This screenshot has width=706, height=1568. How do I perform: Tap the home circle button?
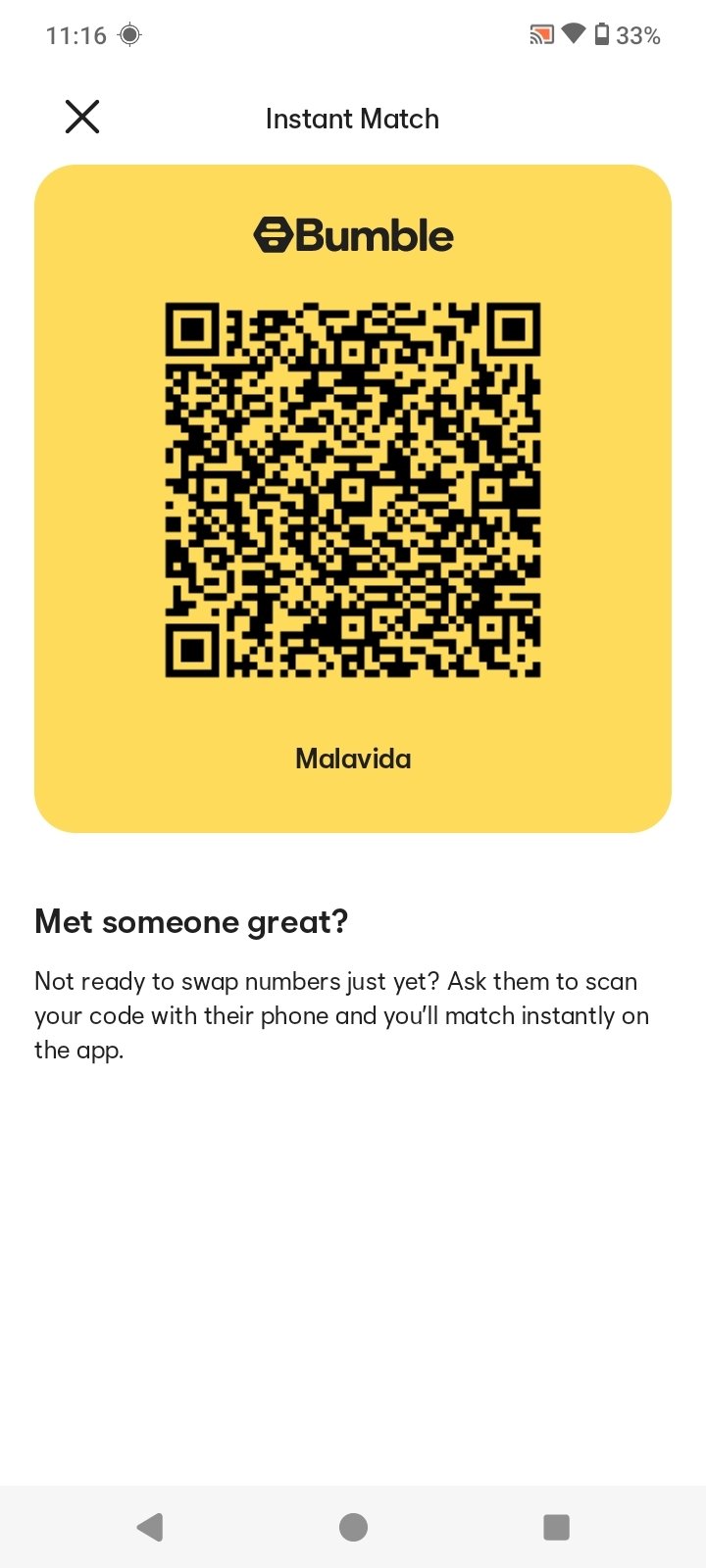[353, 1526]
